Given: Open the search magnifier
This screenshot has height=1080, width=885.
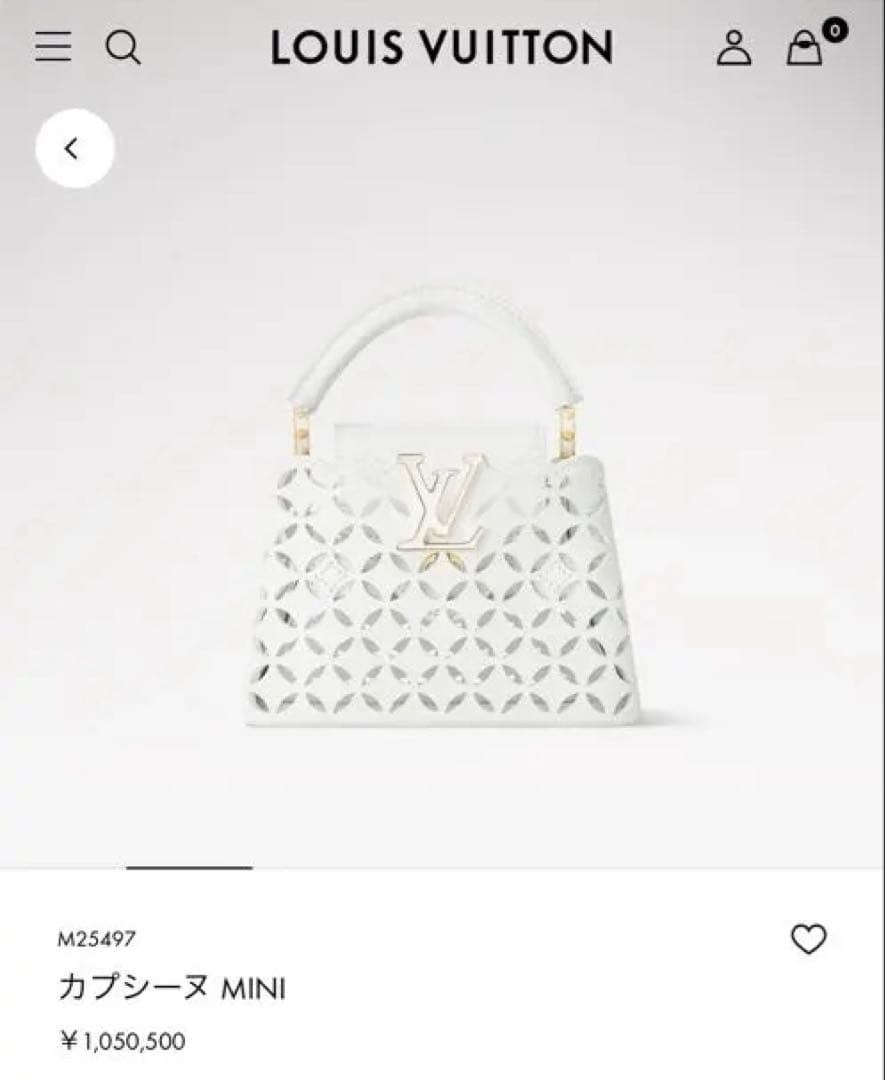Looking at the screenshot, I should [123, 47].
